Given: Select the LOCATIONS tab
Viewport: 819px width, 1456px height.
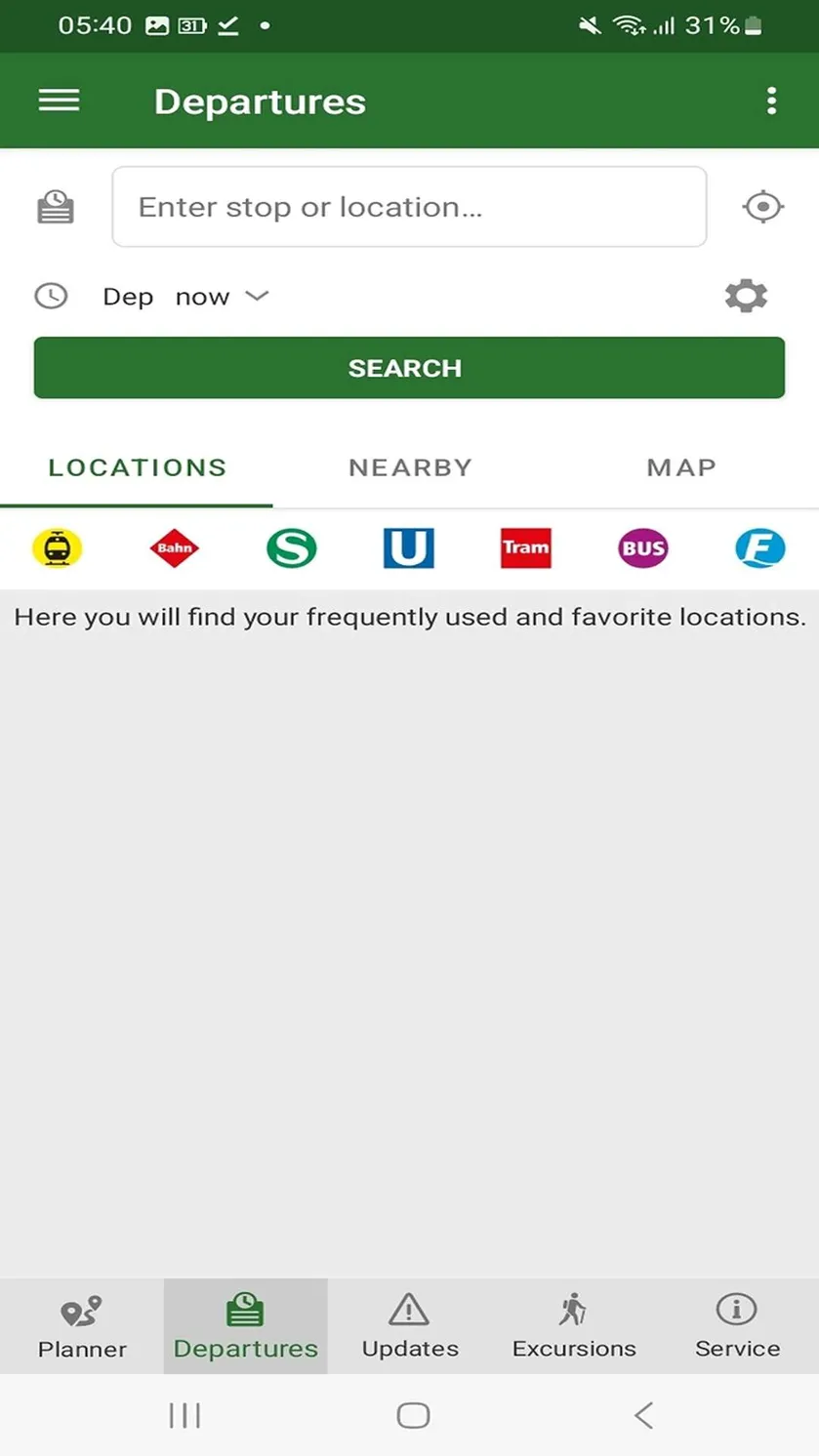Looking at the screenshot, I should [137, 467].
